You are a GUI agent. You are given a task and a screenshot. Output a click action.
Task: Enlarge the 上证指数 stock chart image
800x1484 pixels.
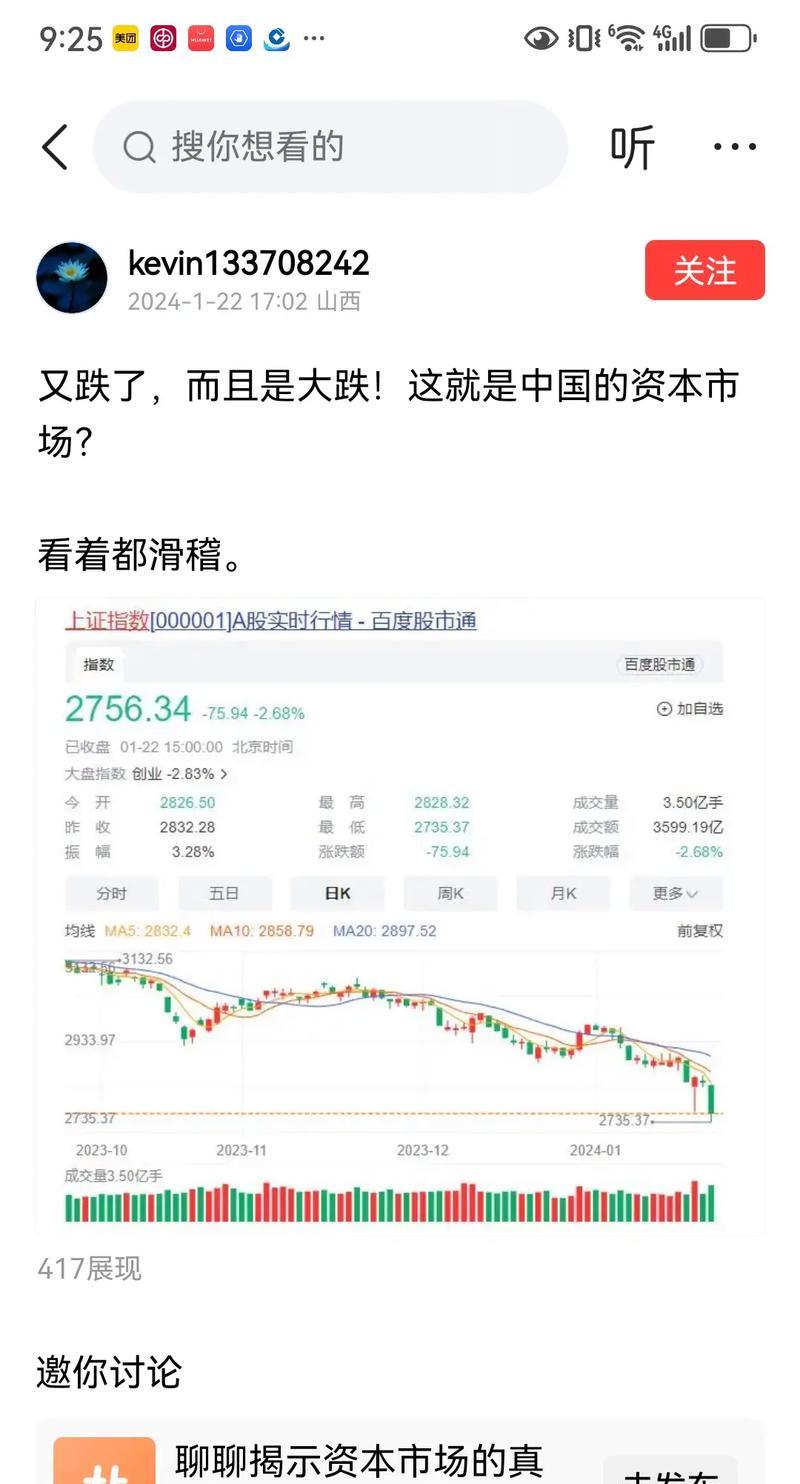click(x=400, y=915)
